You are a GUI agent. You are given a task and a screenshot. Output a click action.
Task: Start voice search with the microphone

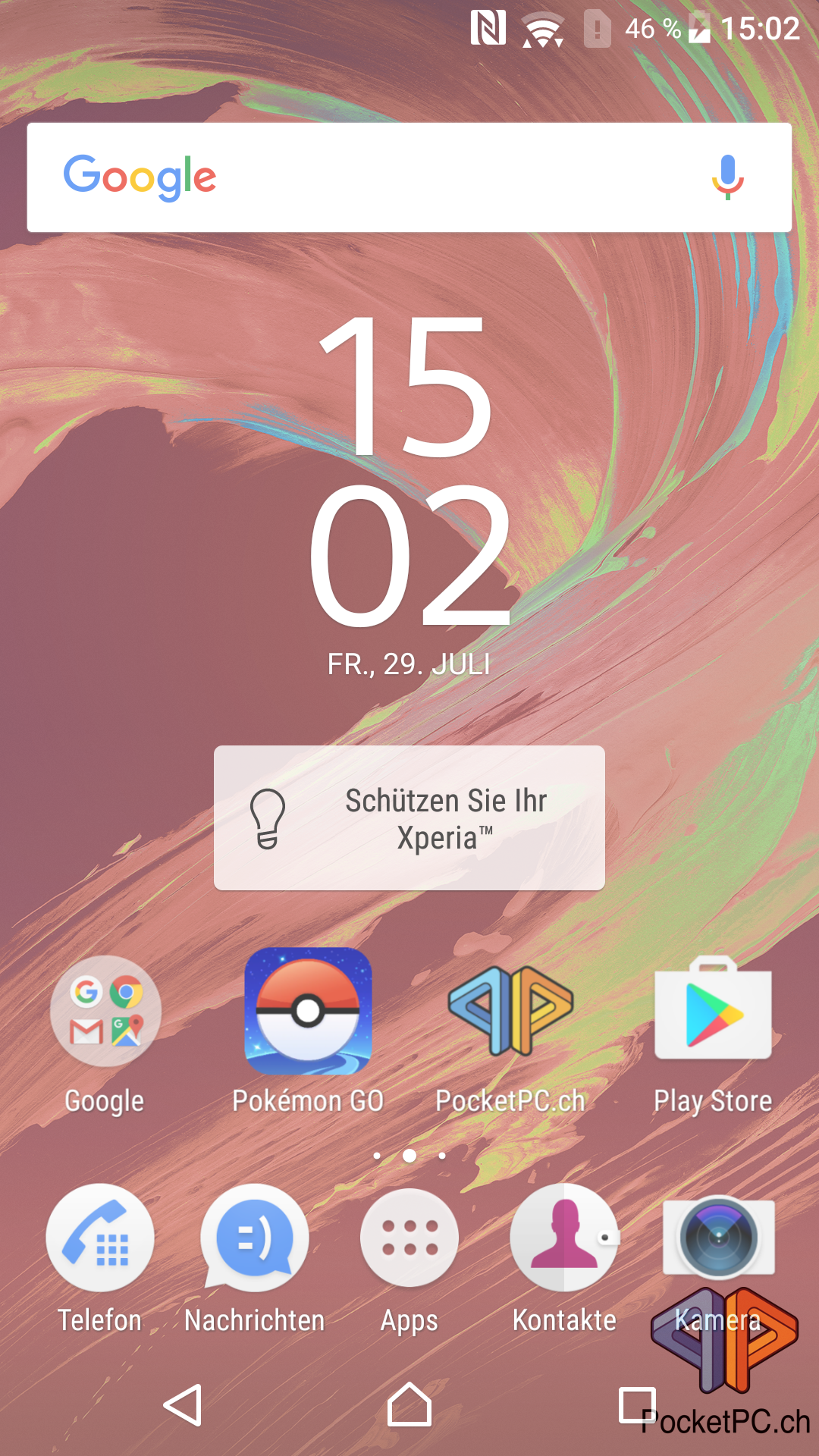[x=727, y=177]
